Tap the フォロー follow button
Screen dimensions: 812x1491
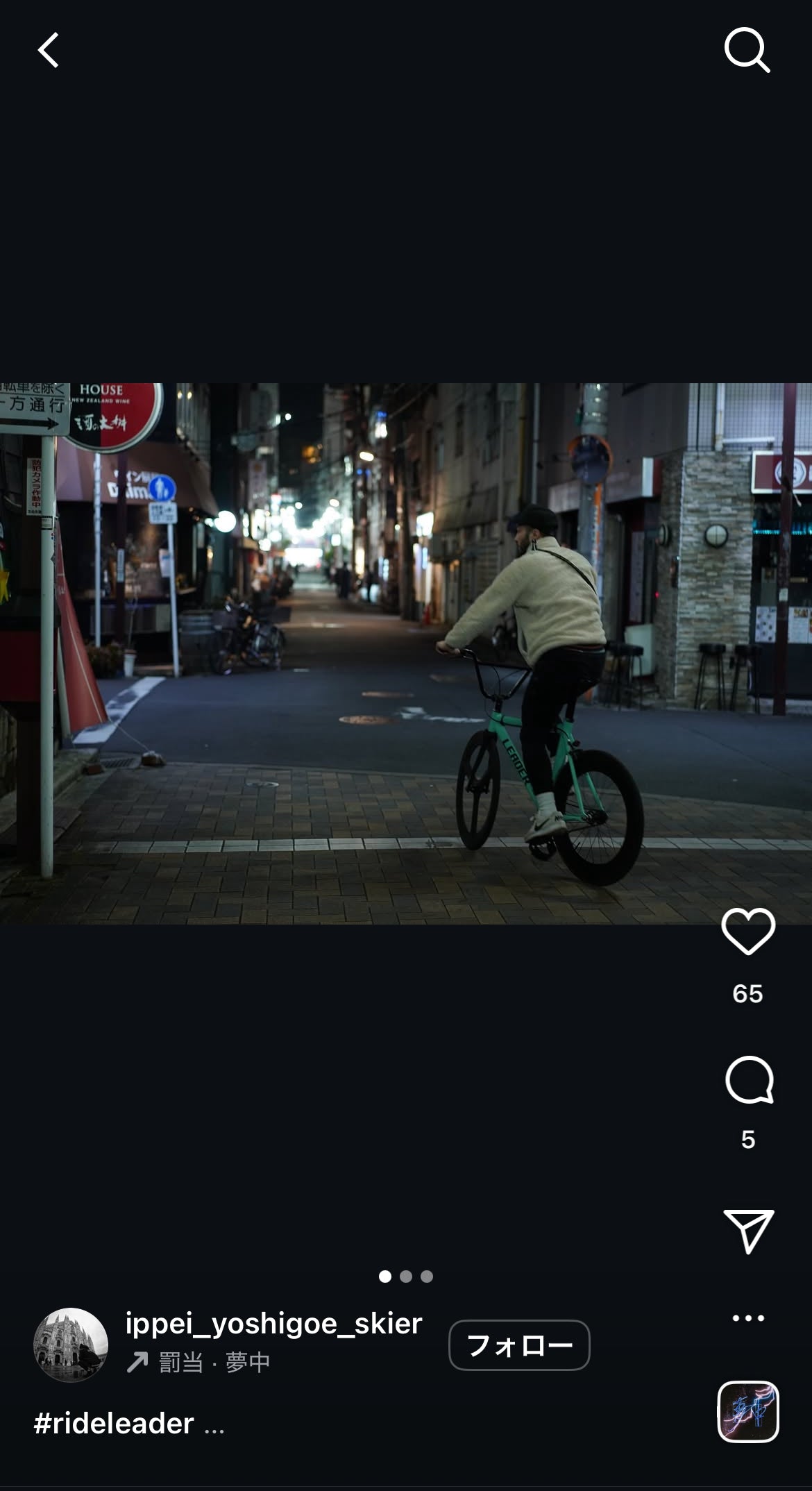pos(519,1345)
